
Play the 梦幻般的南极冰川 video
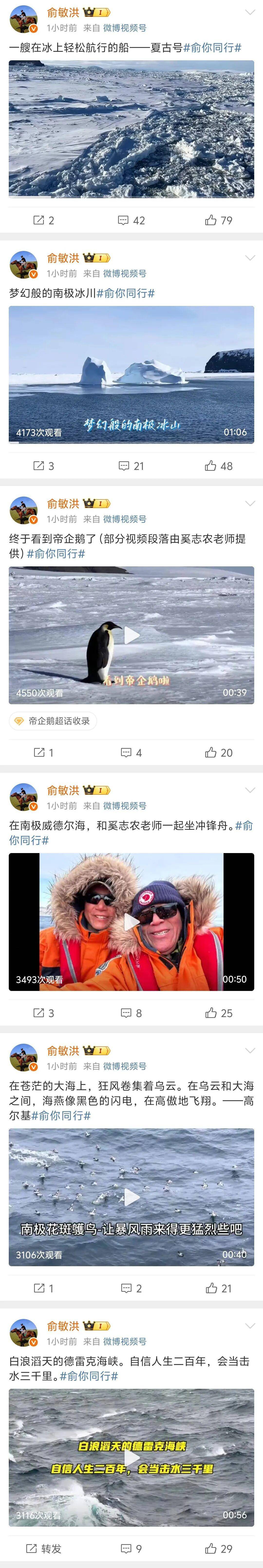pos(131,374)
